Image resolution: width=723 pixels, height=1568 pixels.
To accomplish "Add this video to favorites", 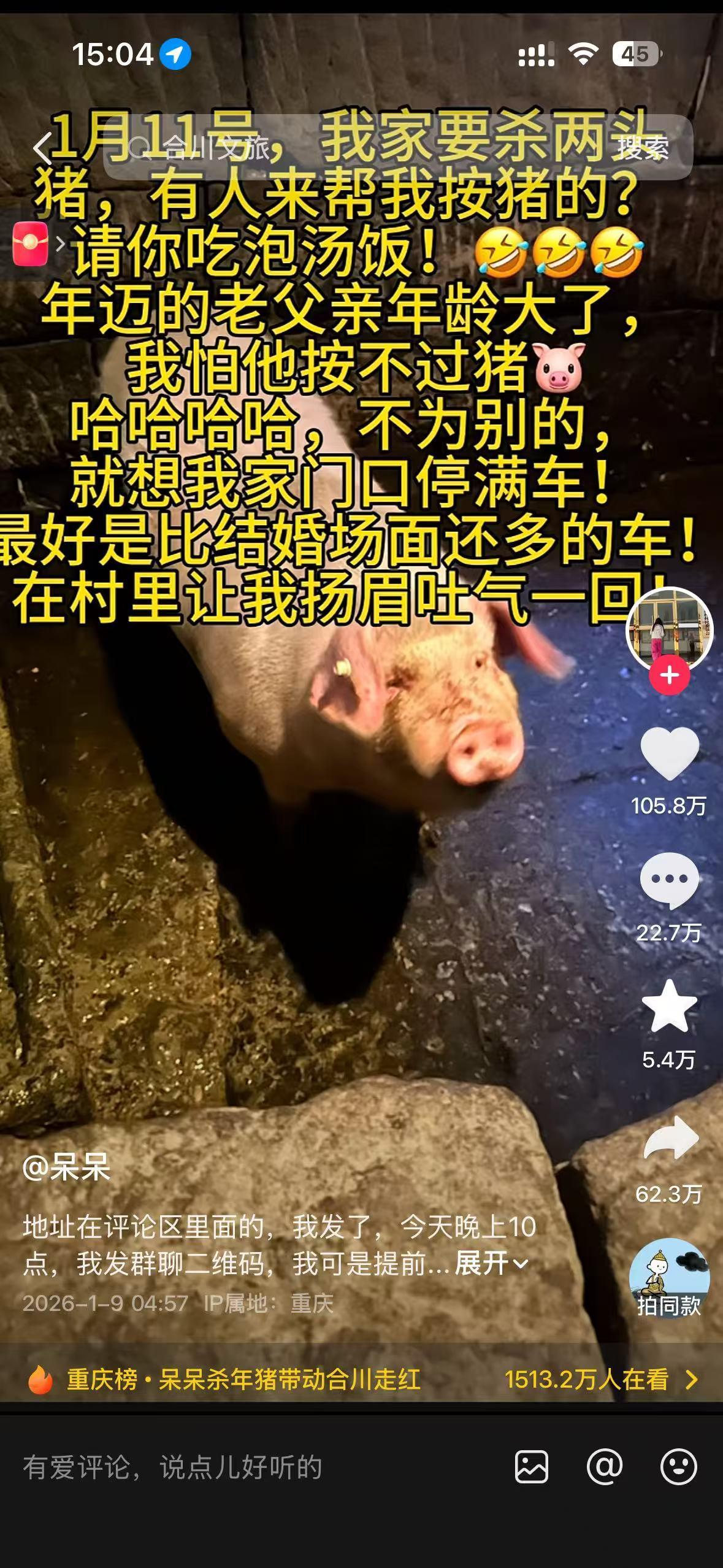I will [669, 1007].
